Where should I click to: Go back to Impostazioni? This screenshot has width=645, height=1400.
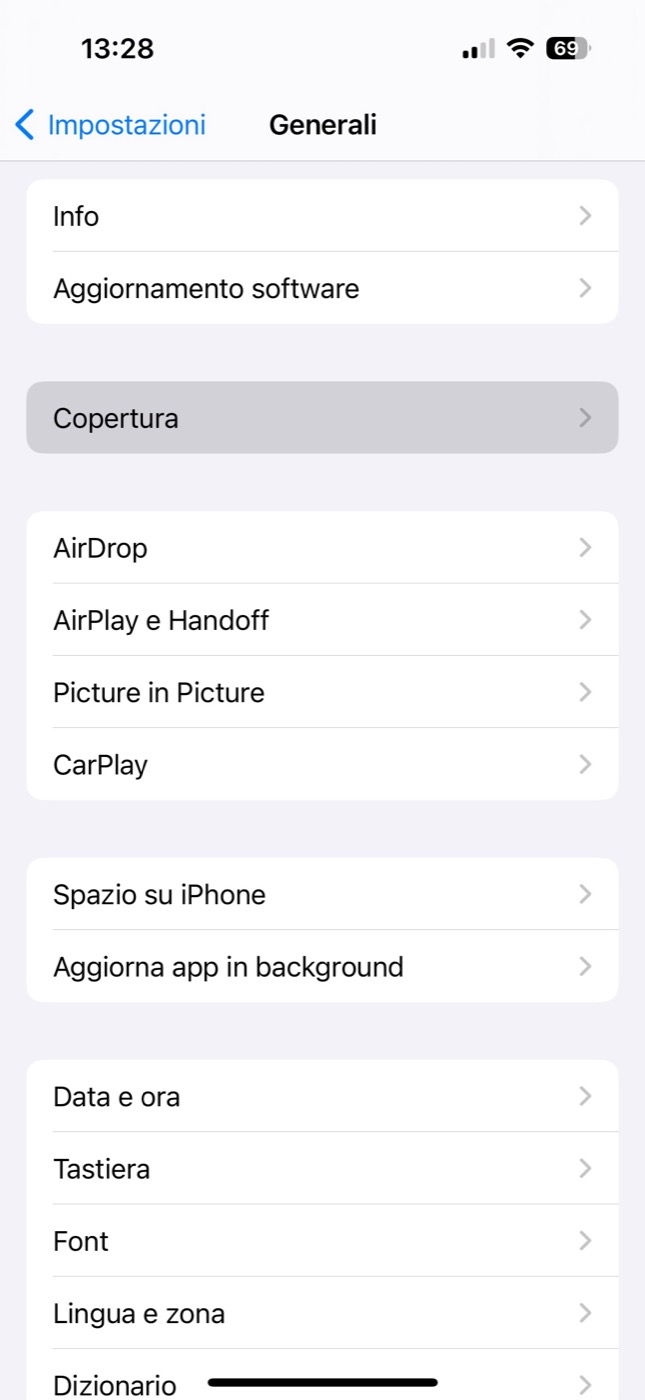pos(110,125)
